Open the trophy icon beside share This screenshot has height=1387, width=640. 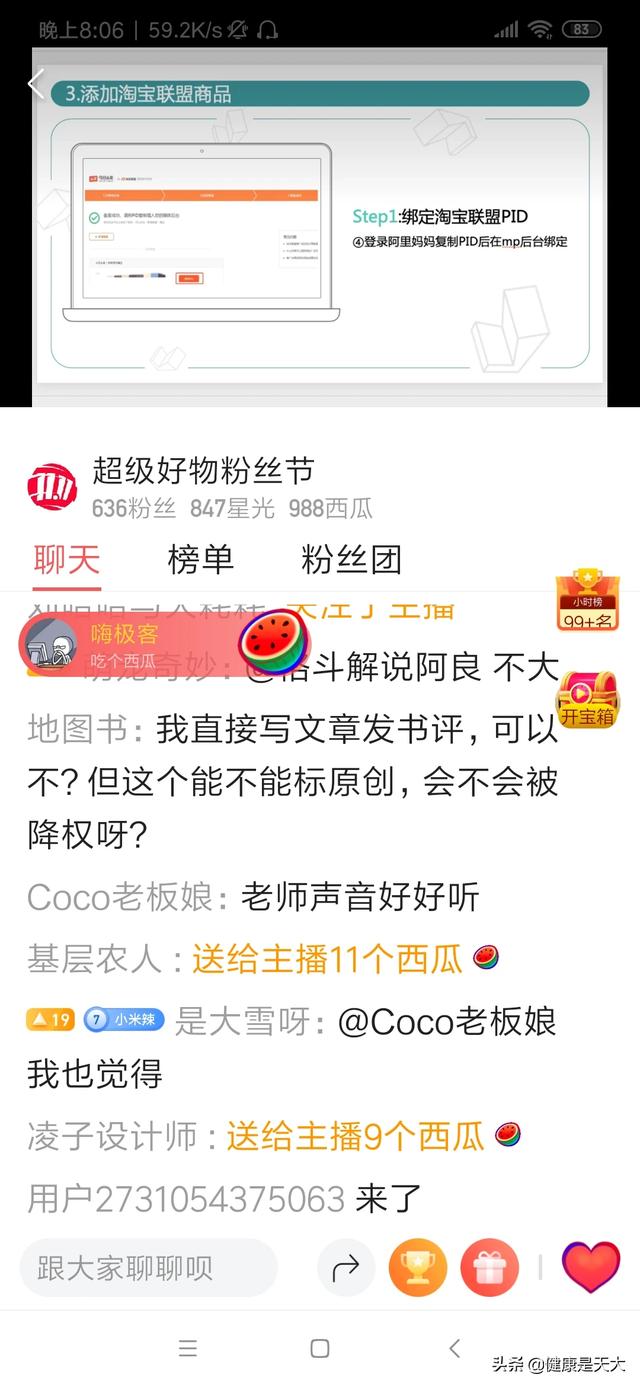tap(417, 1268)
